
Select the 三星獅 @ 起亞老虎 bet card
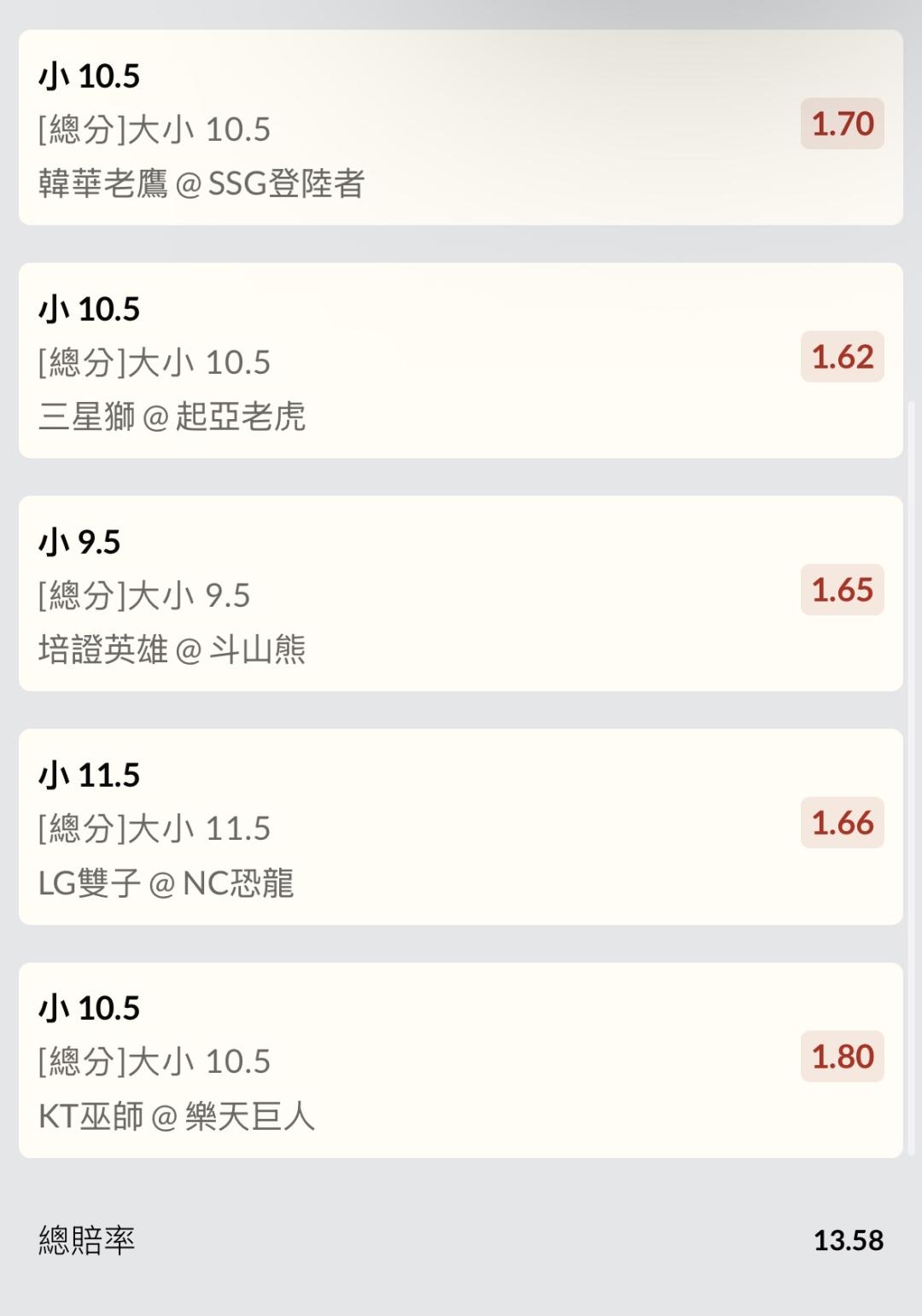point(461,361)
